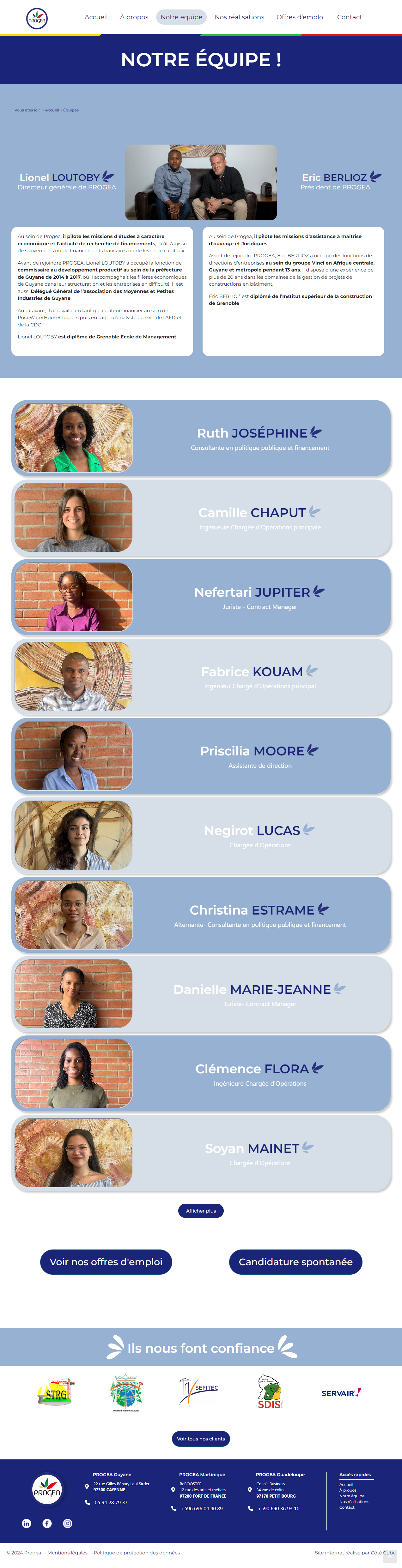This screenshot has height=1568, width=402.
Task: Open the Offres d'emploi menu item
Action: point(300,17)
